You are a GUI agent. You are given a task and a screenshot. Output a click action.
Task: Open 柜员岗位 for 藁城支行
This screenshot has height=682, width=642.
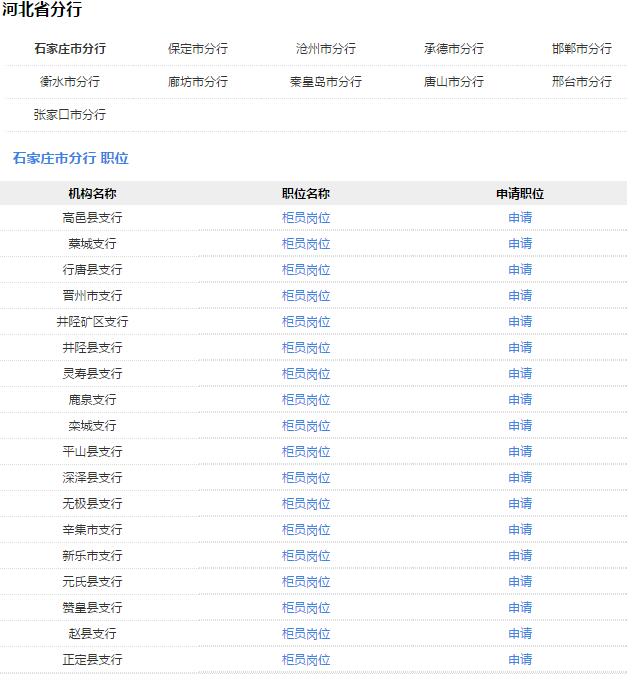306,243
